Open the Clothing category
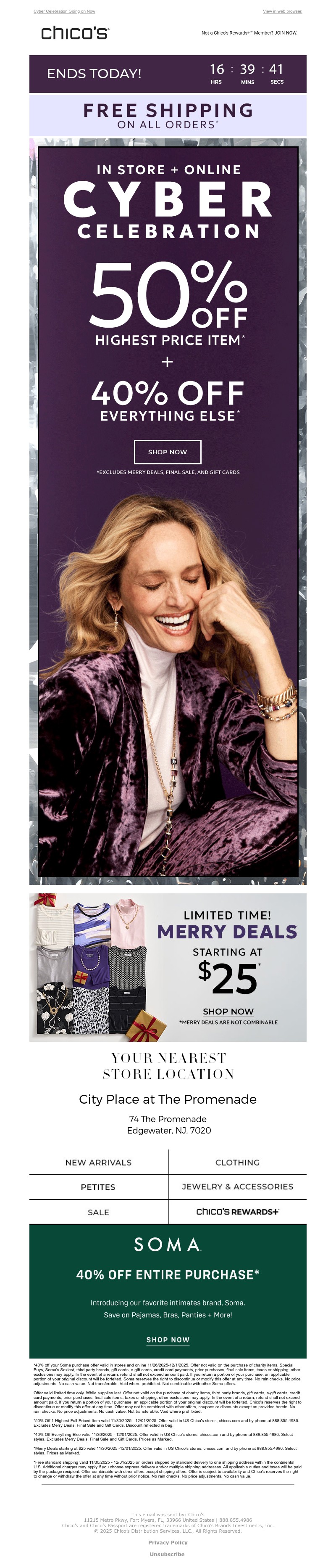336x1568 pixels. point(237,1162)
